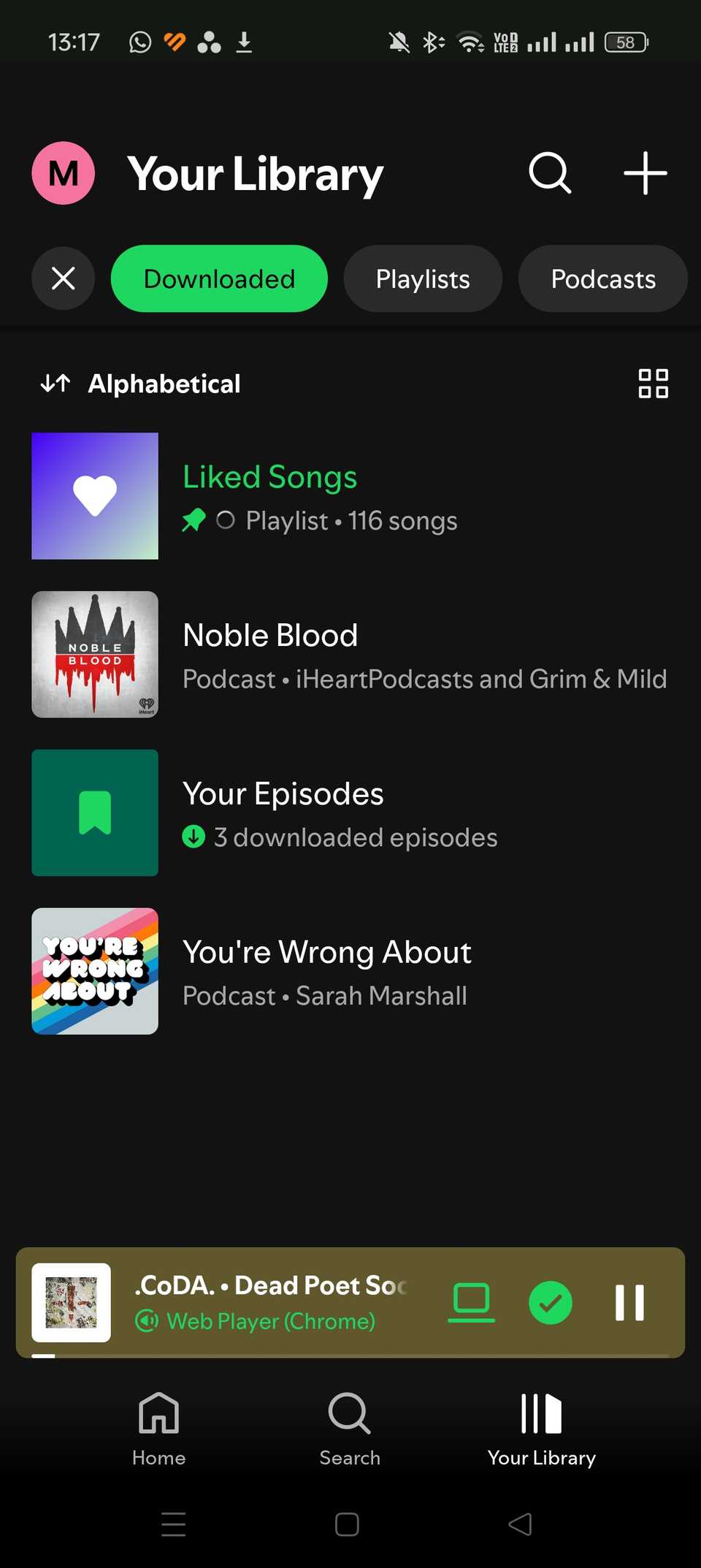
Task: Clear filters with the X button
Action: click(x=63, y=278)
